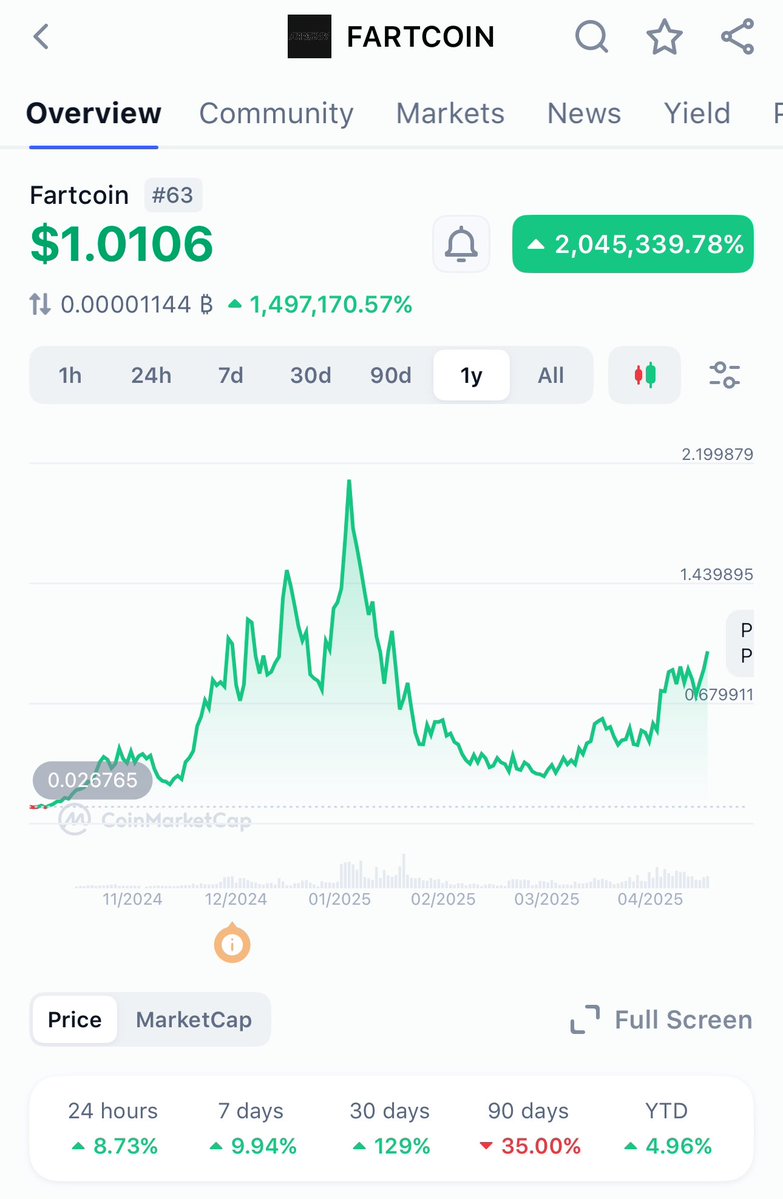The width and height of the screenshot is (783, 1199).
Task: Set a price alert with the bell icon
Action: pyautogui.click(x=461, y=243)
